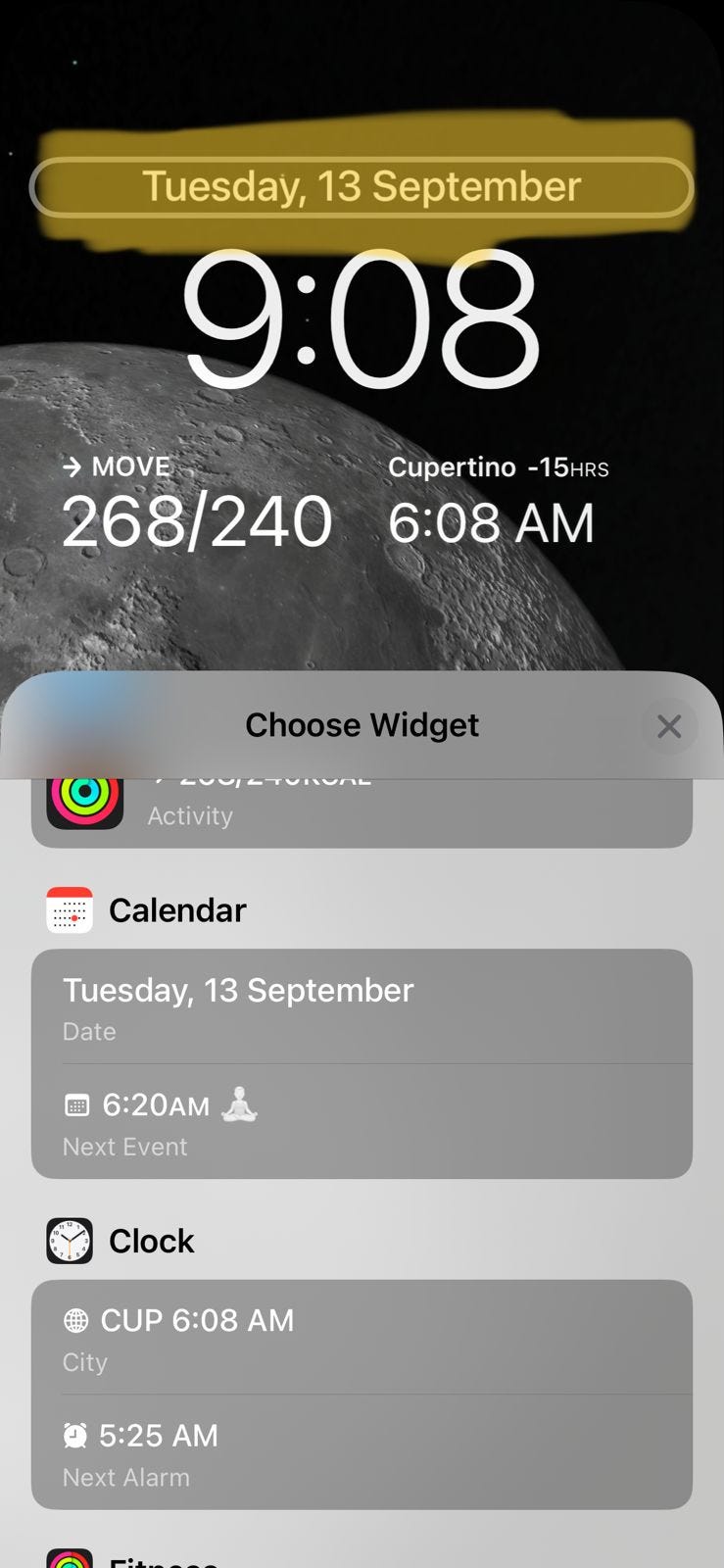The height and width of the screenshot is (1568, 724).
Task: Choose the Calendar Next Event widget
Action: point(362,1121)
